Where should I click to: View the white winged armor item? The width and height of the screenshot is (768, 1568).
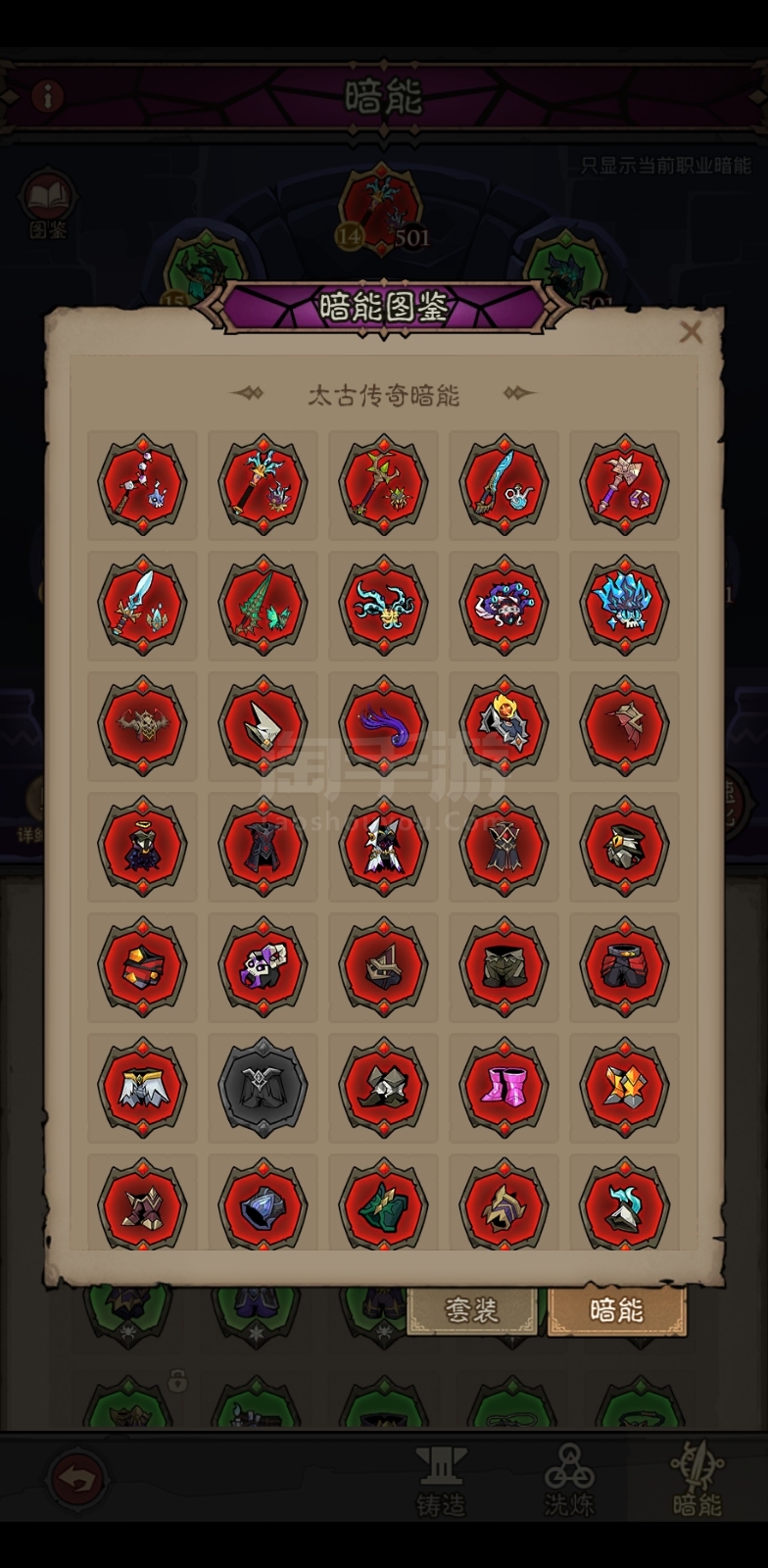pos(142,1087)
